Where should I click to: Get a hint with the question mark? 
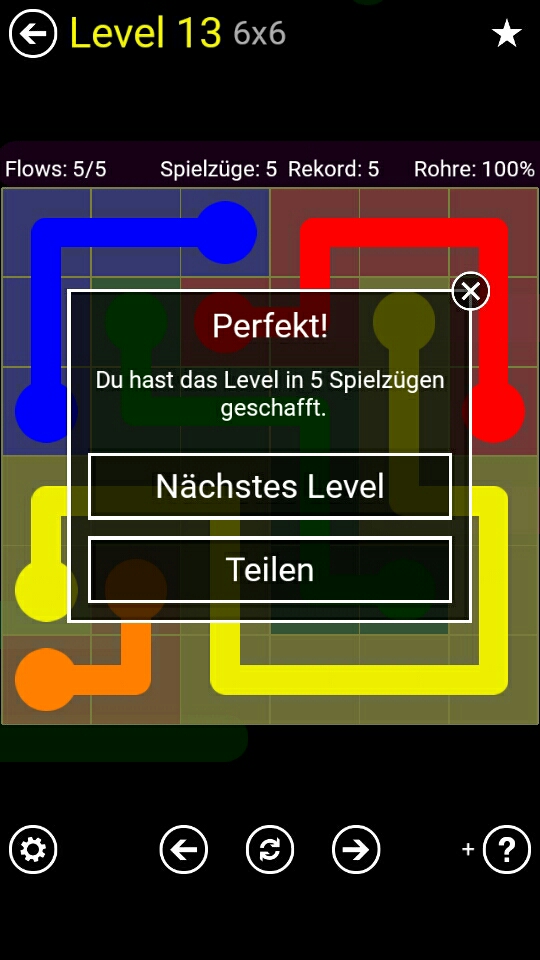[x=506, y=849]
